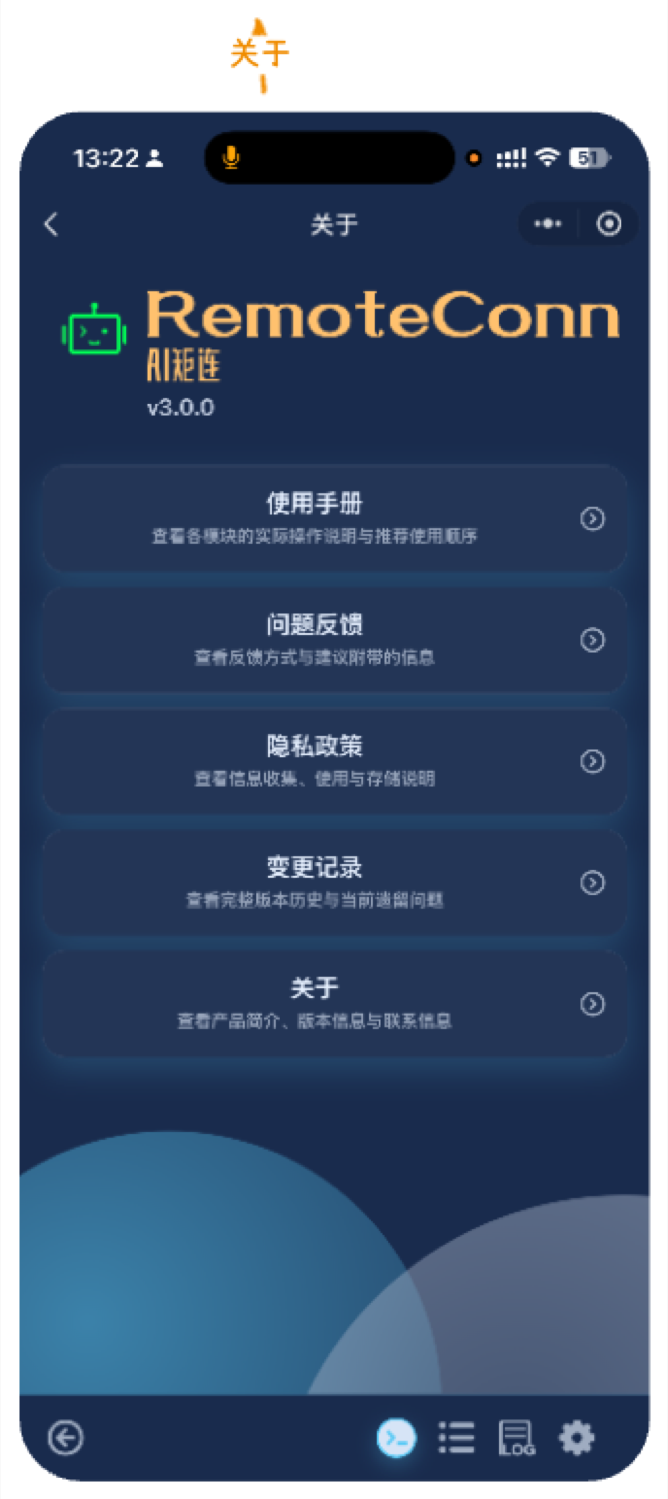View the 隐私政策 privacy policy
This screenshot has width=668, height=1499.
point(334,761)
